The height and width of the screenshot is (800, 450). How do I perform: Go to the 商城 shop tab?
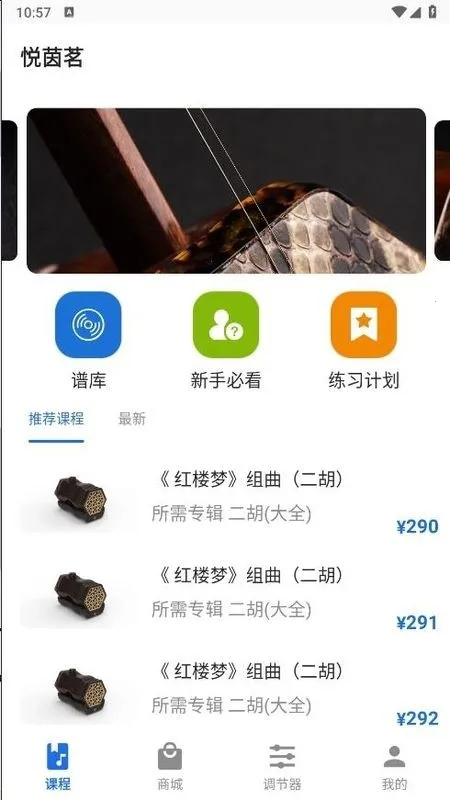pyautogui.click(x=169, y=766)
